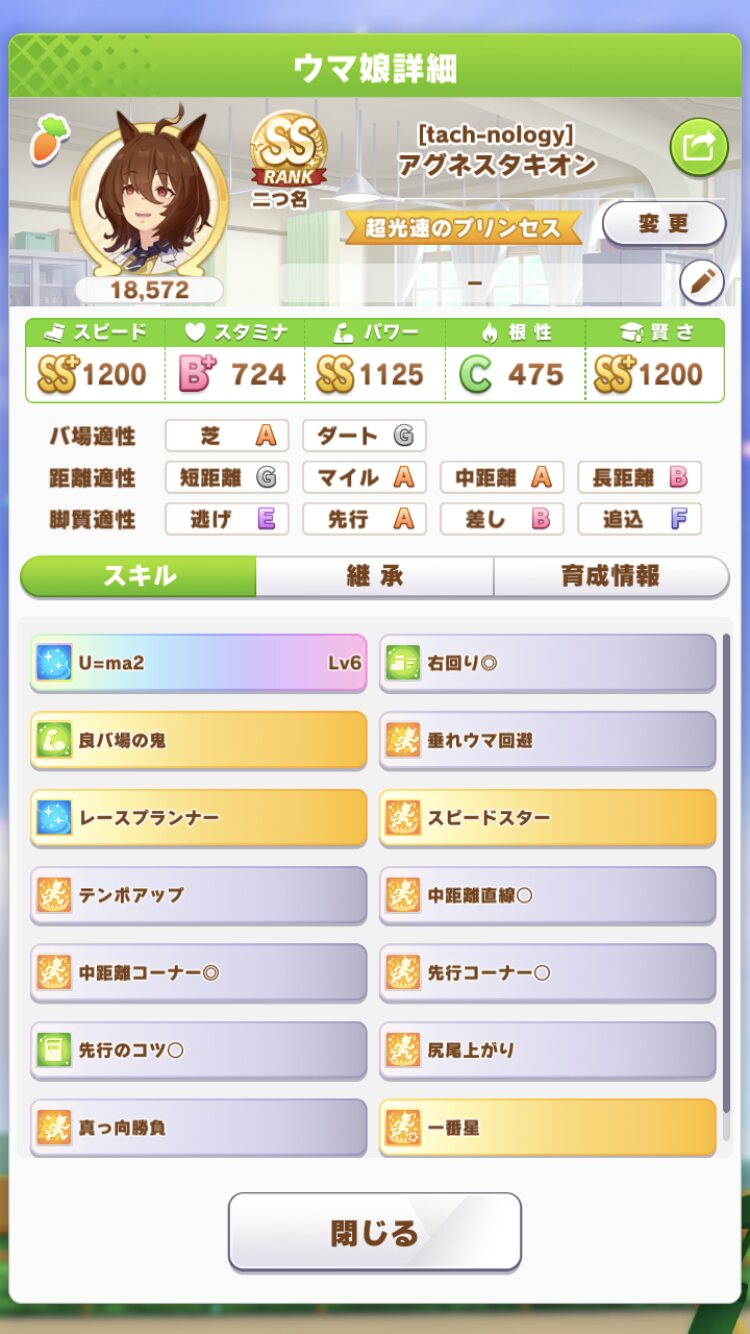
Task: Show the 中距離直線○ skill info
Action: (x=547, y=895)
